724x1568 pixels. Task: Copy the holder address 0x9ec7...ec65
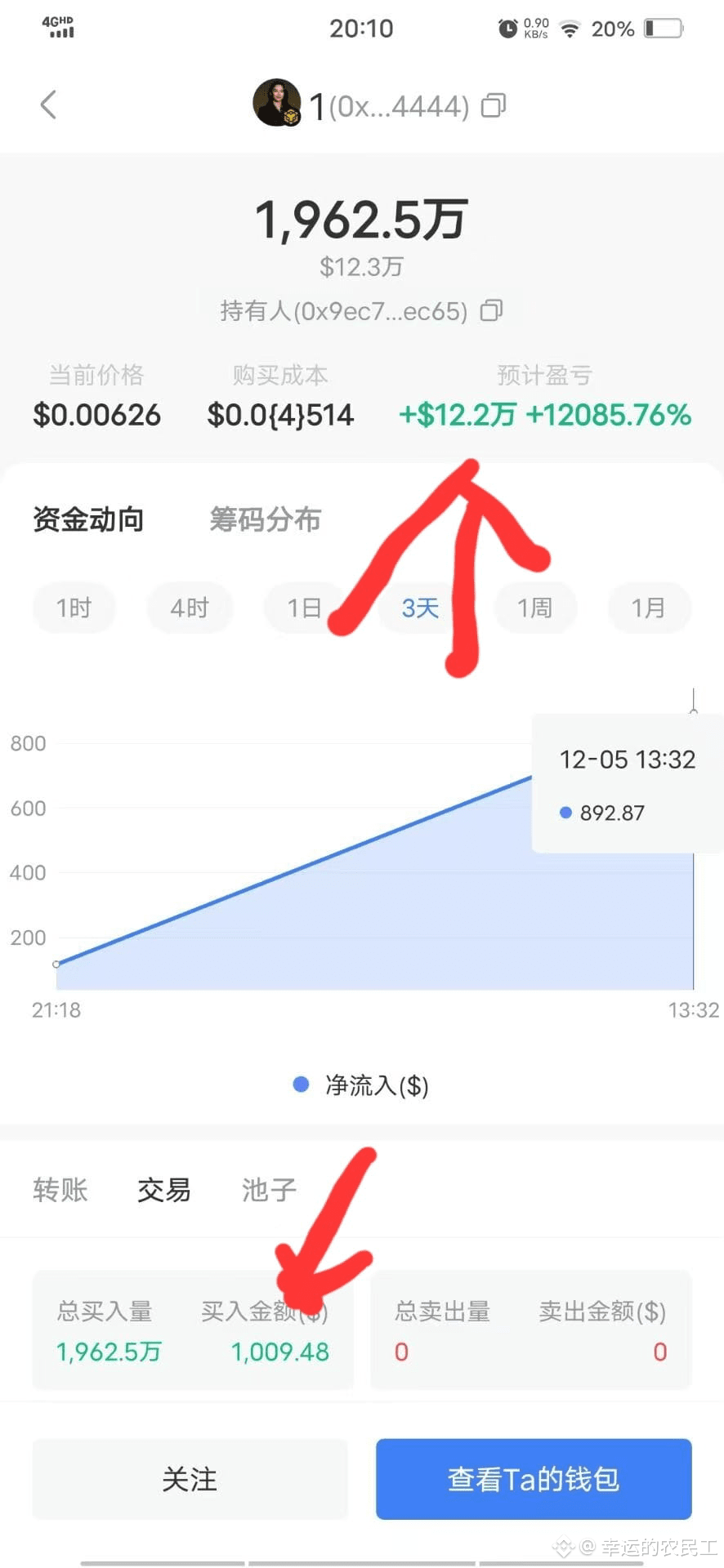pos(491,311)
